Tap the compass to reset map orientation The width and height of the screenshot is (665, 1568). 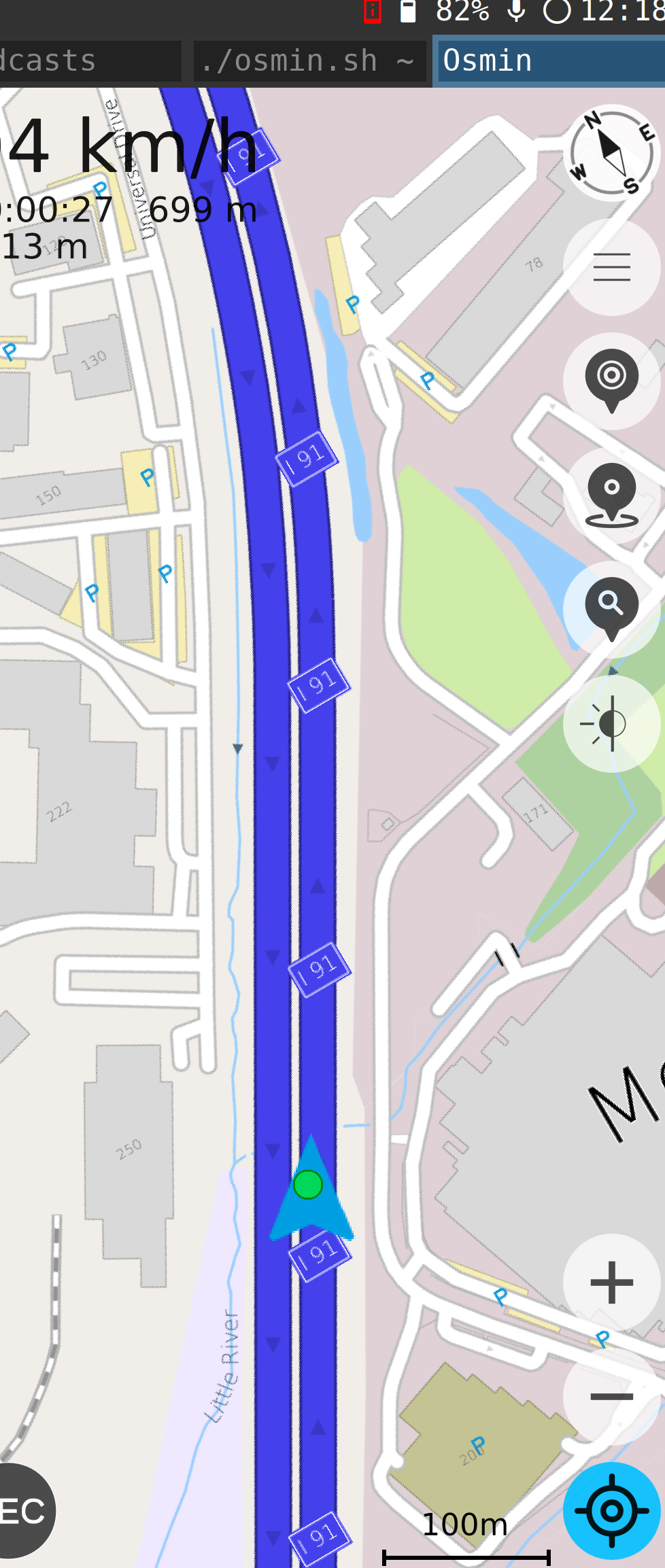point(611,153)
